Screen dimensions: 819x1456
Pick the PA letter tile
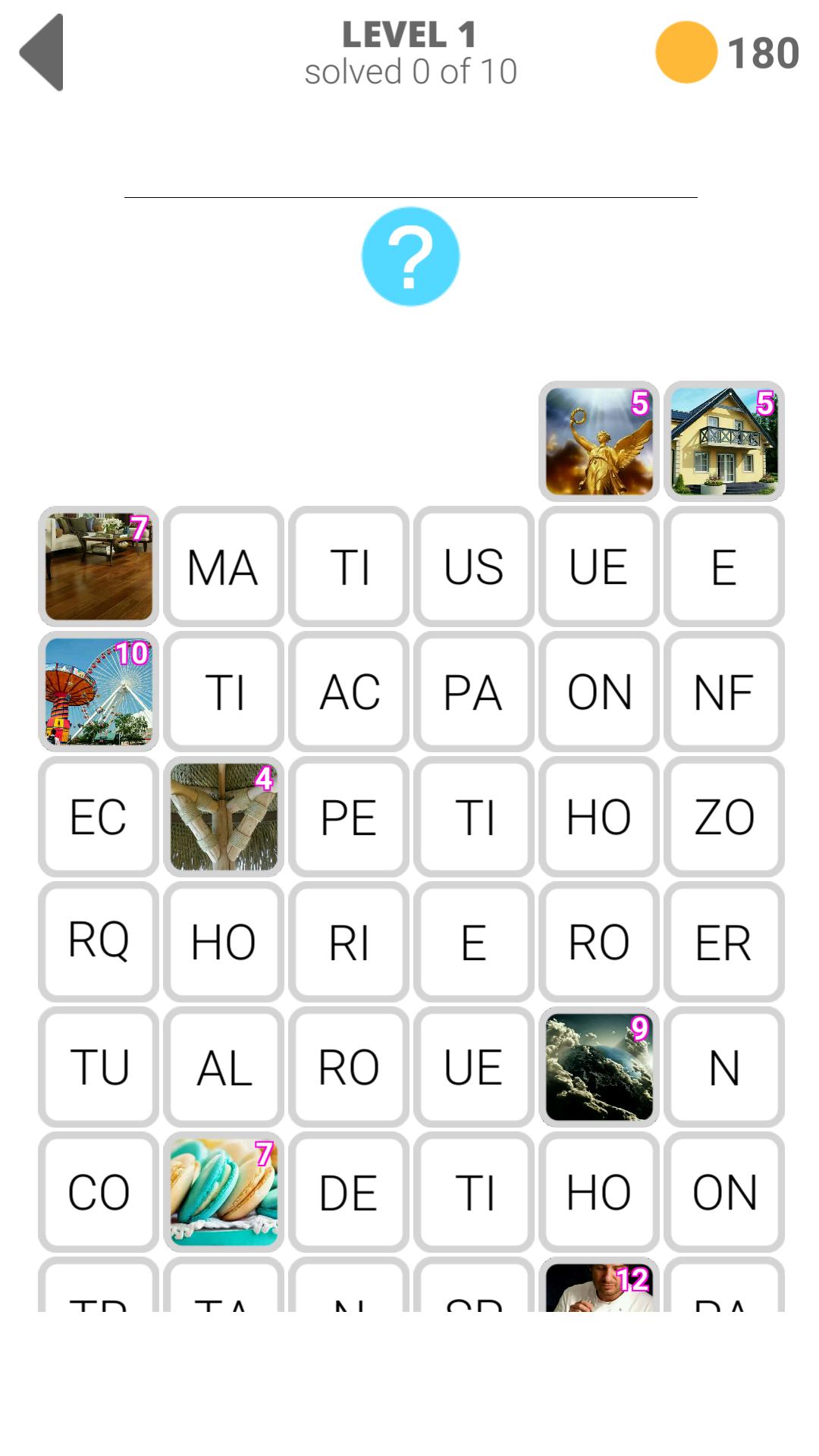pyautogui.click(x=474, y=692)
